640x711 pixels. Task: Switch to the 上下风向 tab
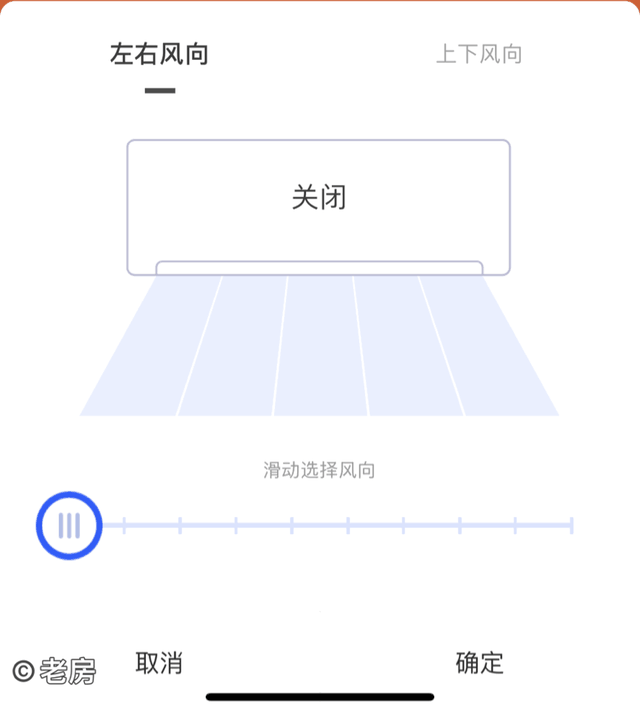[478, 54]
